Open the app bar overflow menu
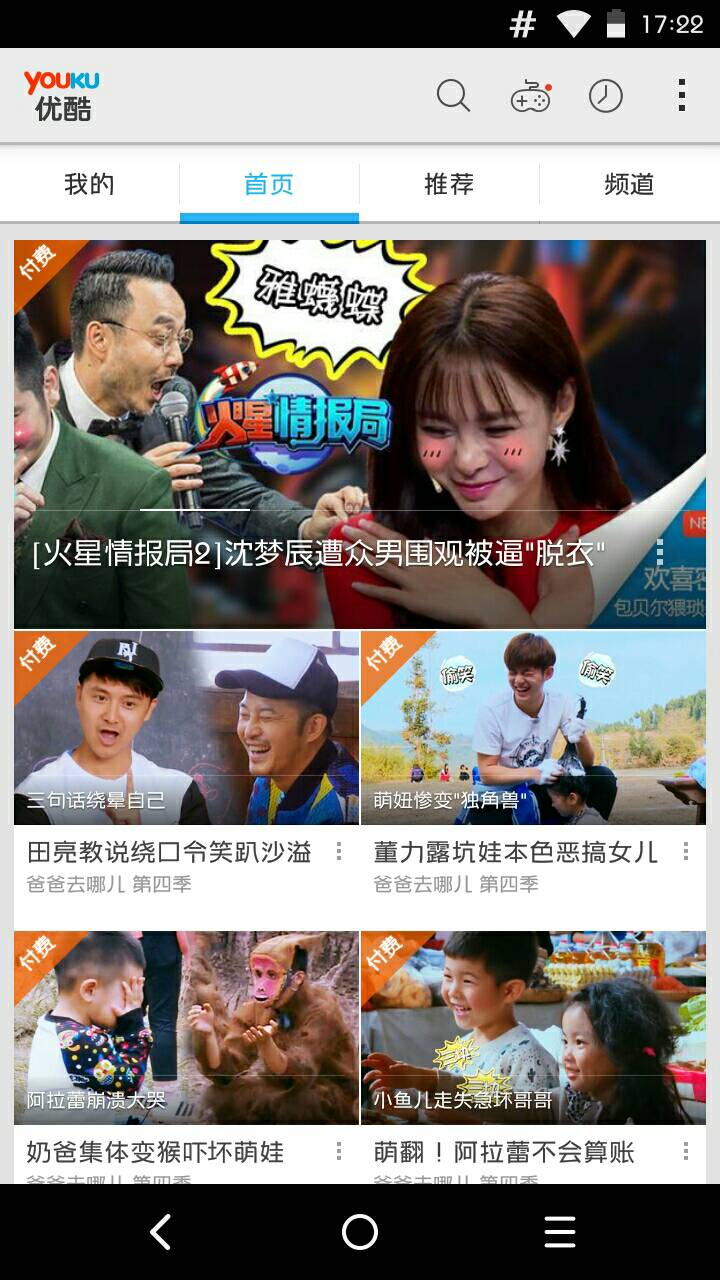This screenshot has height=1280, width=720. click(x=681, y=96)
